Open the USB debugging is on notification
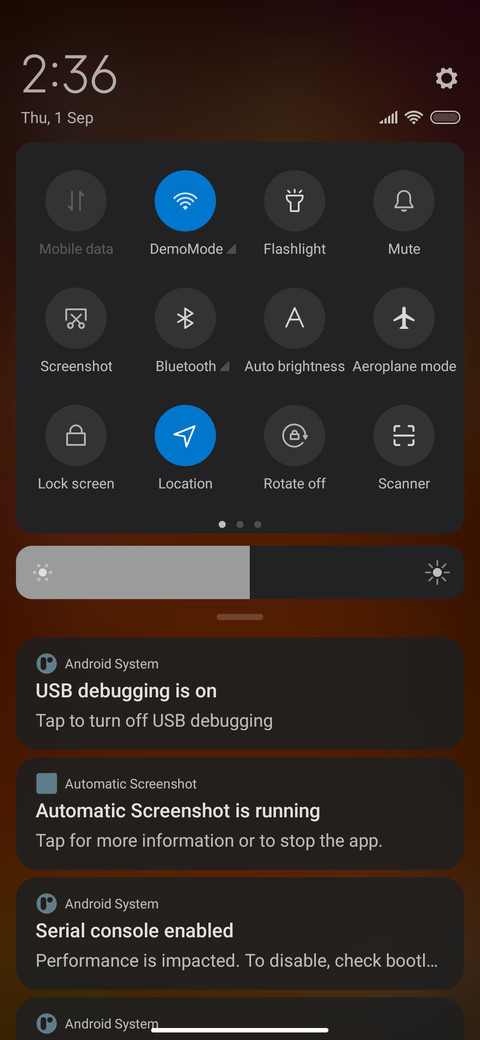 pyautogui.click(x=240, y=694)
